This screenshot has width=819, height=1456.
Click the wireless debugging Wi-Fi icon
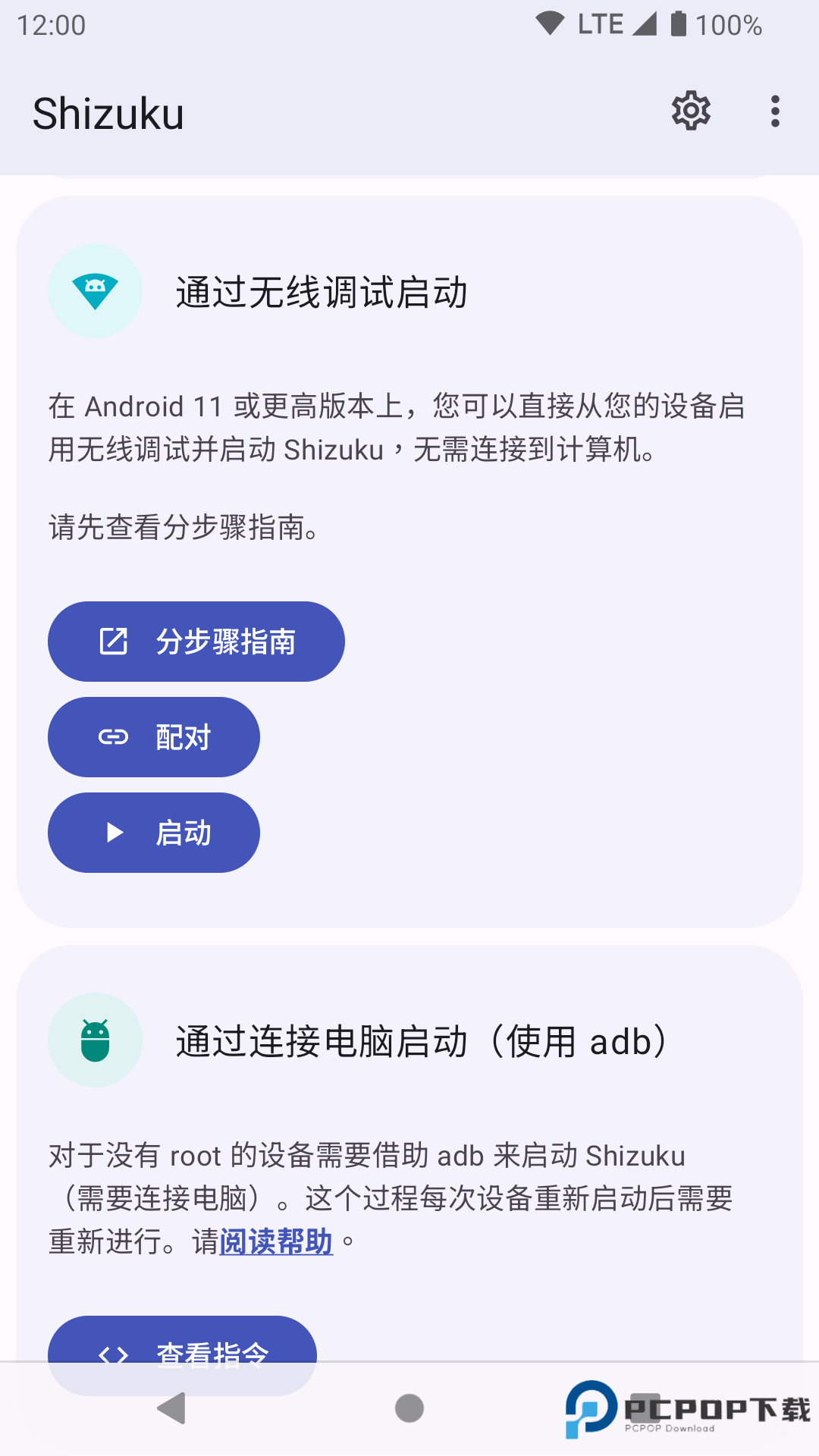pyautogui.click(x=96, y=290)
